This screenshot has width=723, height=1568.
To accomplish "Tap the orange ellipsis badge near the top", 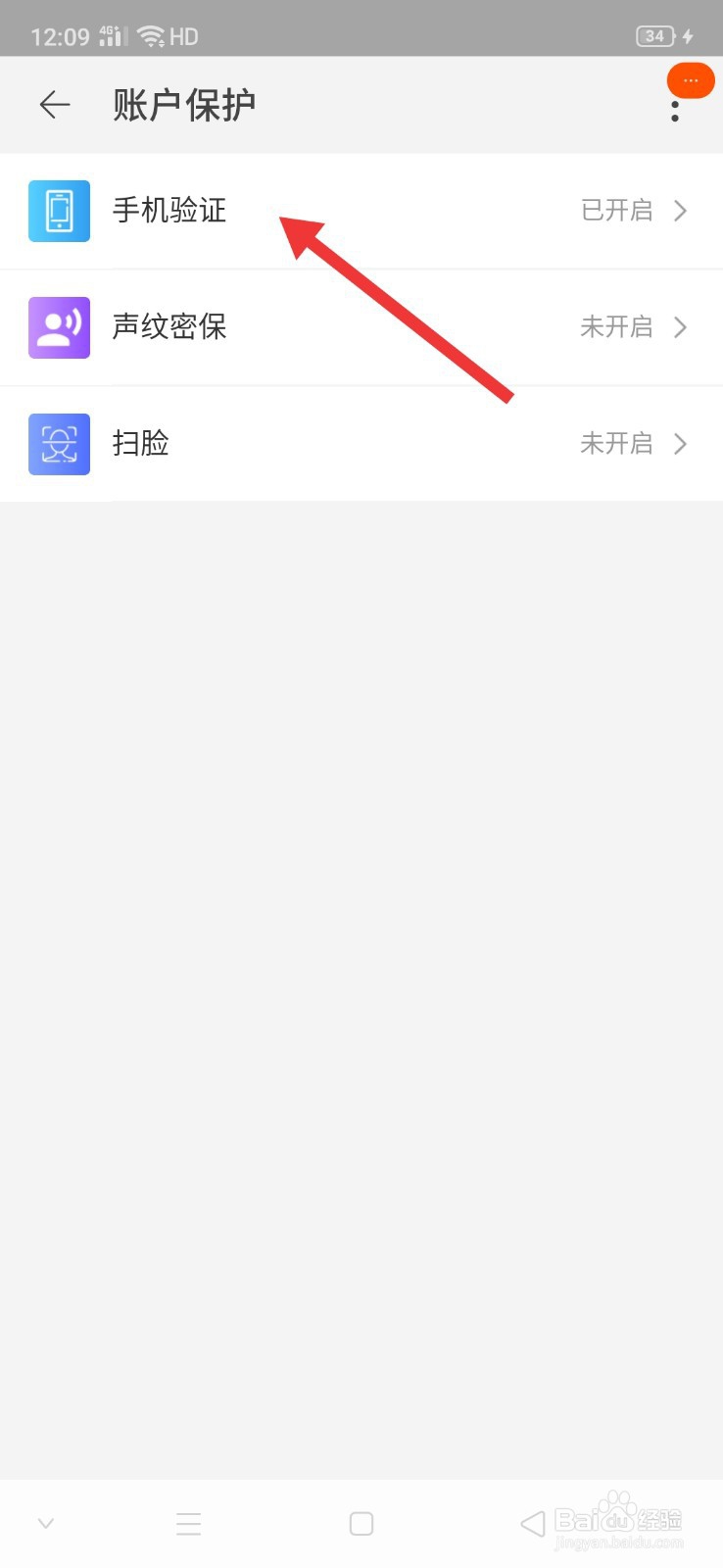I will tap(690, 80).
